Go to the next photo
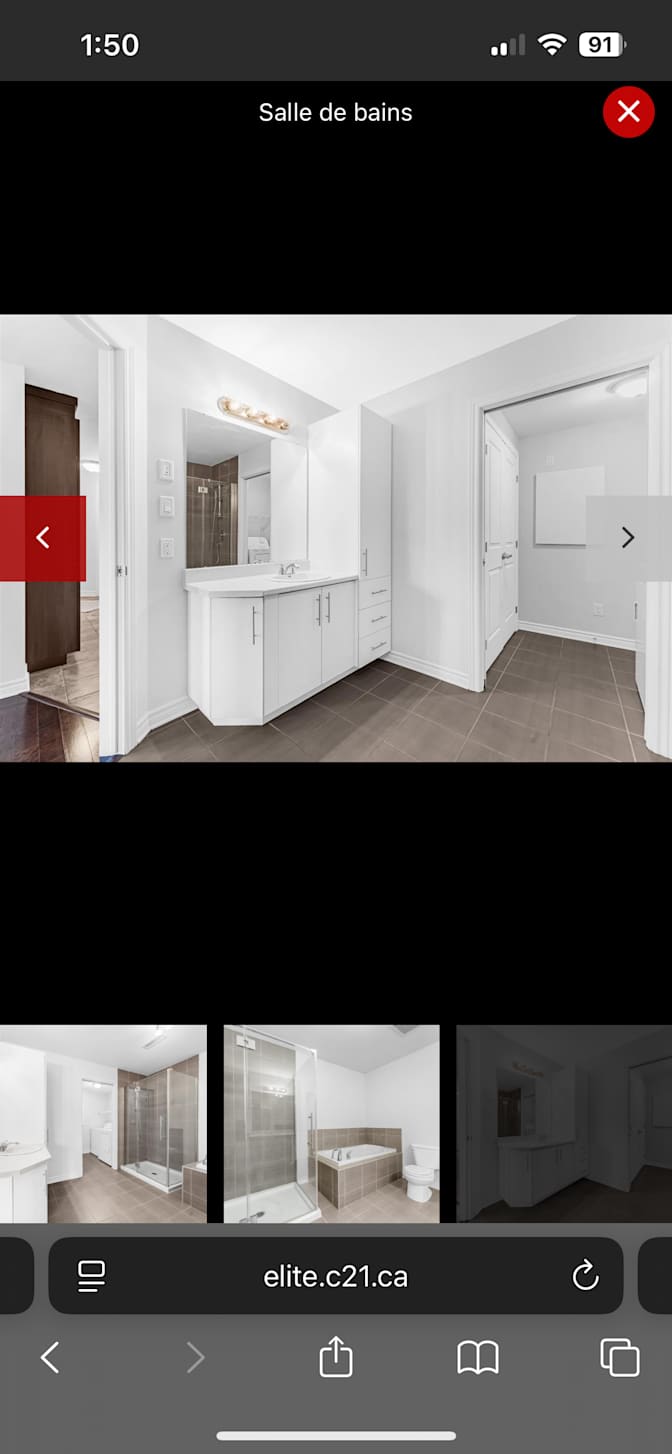This screenshot has height=1454, width=672. pyautogui.click(x=628, y=538)
